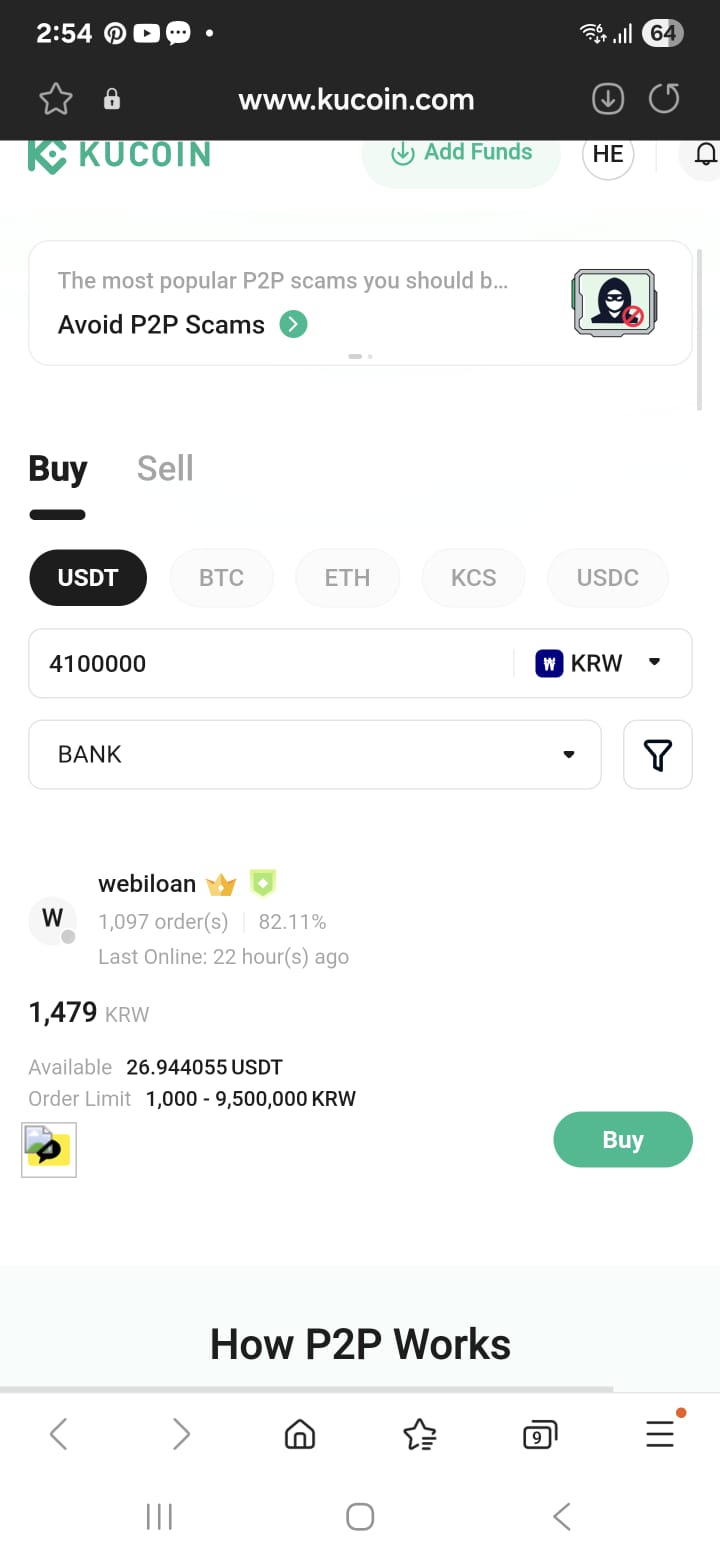Edit the 4100000 amount field
The image size is (720, 1560).
[270, 663]
